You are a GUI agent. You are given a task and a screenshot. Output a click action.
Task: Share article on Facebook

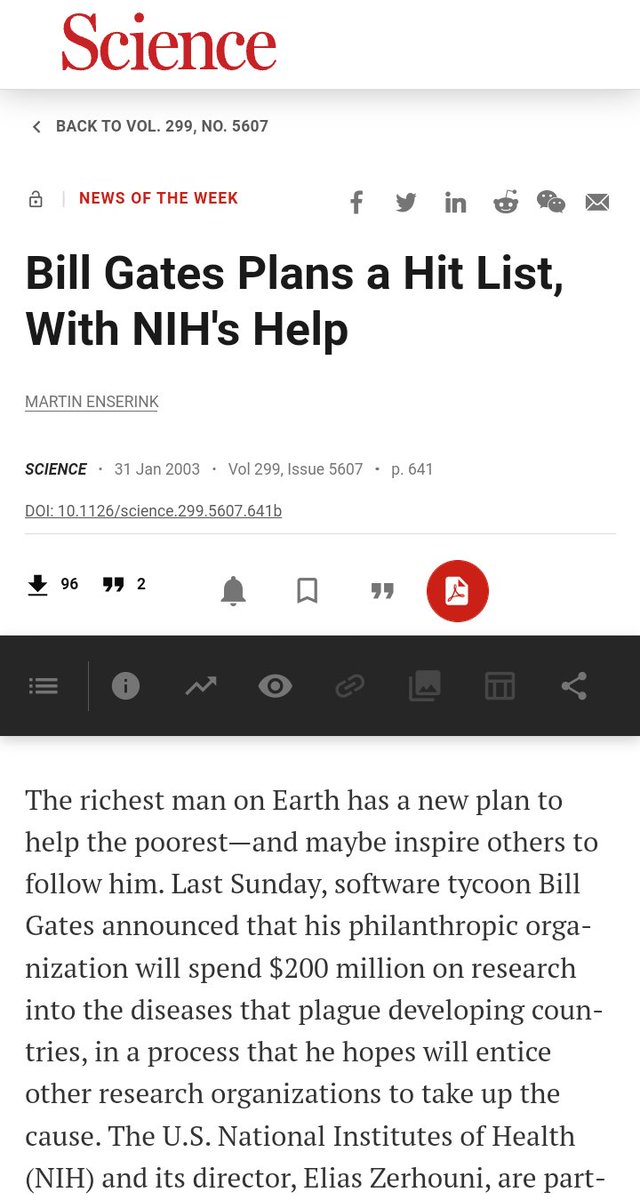coord(356,203)
